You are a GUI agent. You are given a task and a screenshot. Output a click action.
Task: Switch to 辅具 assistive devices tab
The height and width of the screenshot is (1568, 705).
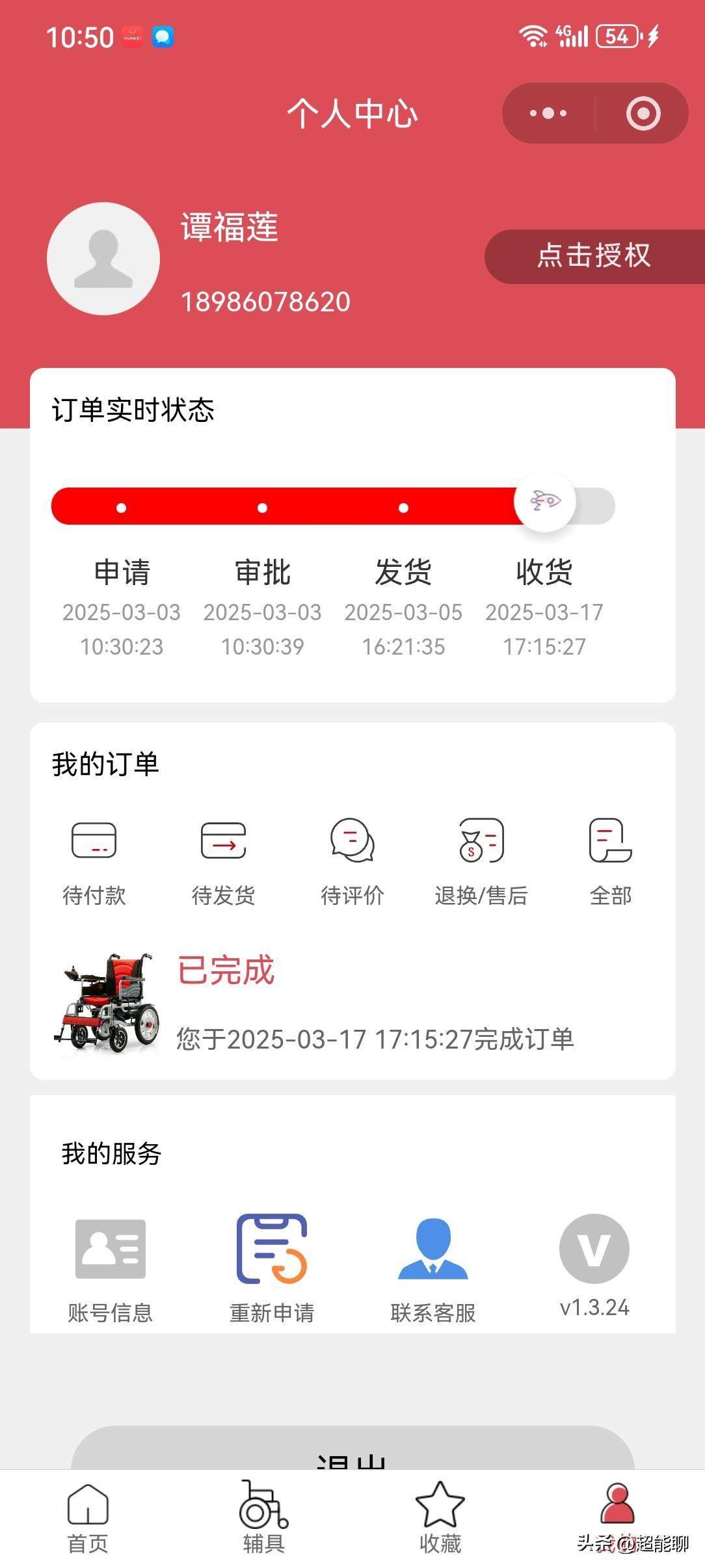[x=263, y=1515]
